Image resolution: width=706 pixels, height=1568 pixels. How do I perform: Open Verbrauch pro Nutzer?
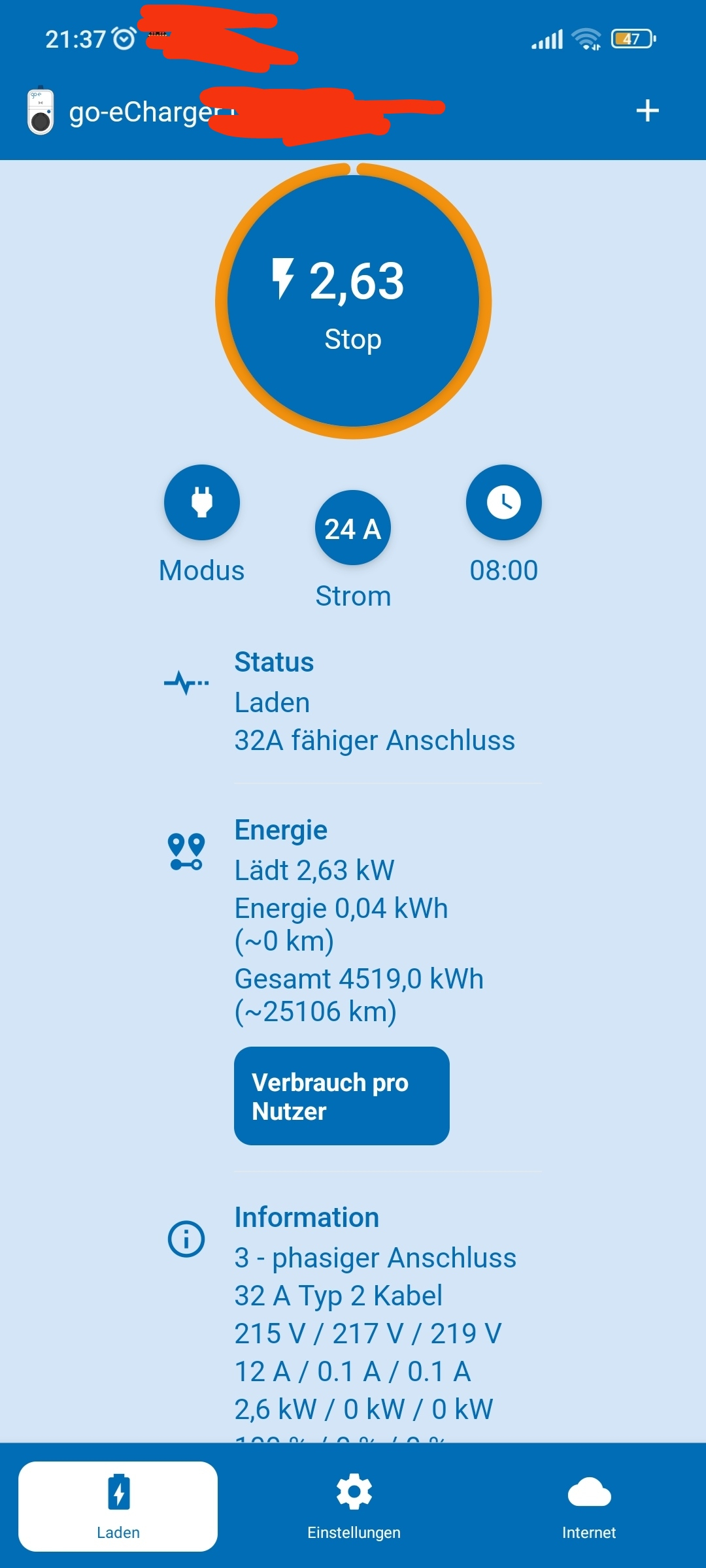[x=341, y=1096]
